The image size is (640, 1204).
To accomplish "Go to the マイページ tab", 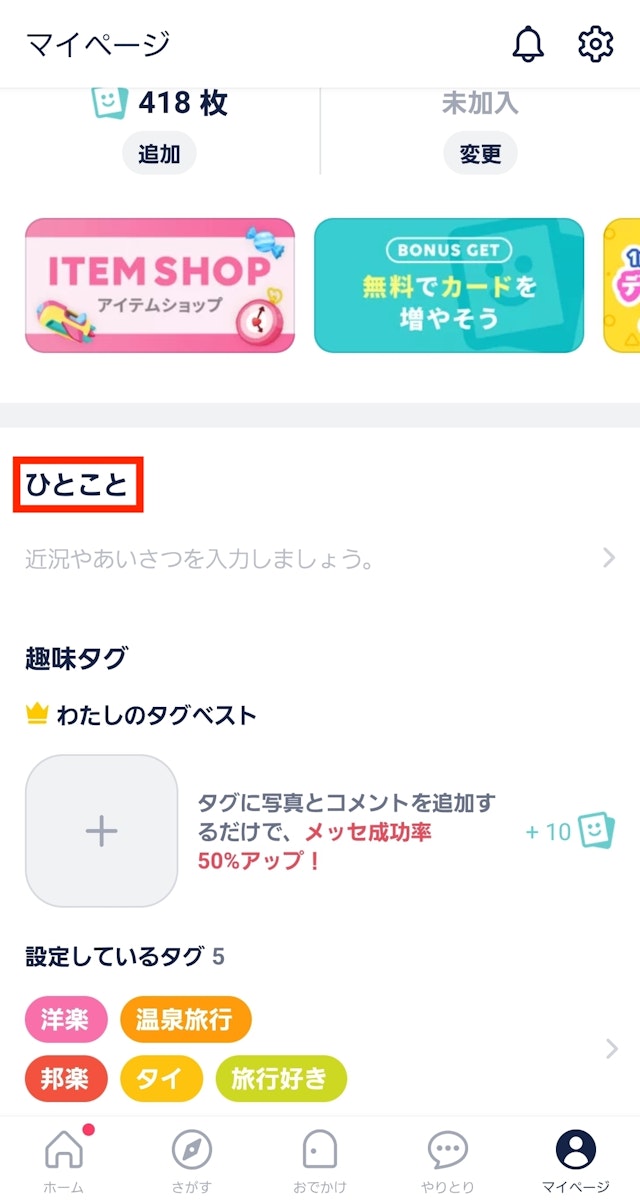I will [575, 1160].
